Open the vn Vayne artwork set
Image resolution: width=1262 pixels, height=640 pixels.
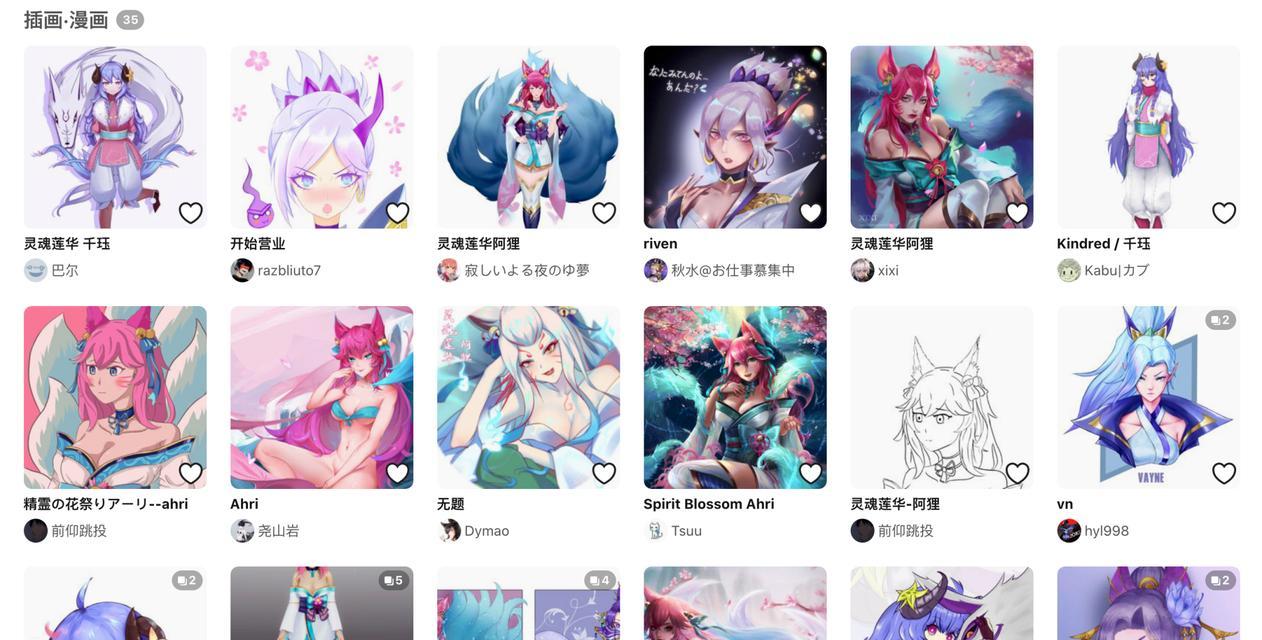[x=1148, y=397]
